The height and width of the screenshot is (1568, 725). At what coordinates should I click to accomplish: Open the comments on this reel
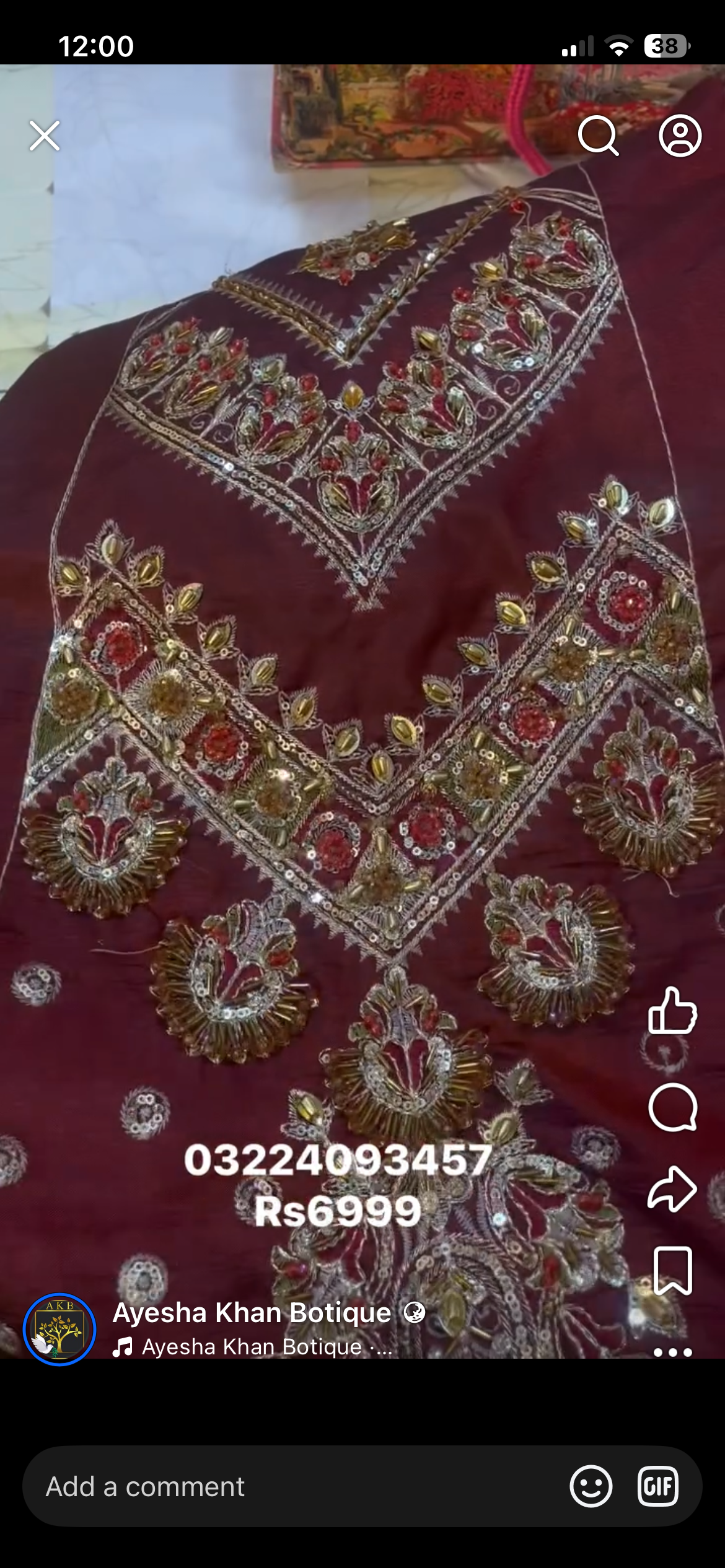[x=672, y=1108]
